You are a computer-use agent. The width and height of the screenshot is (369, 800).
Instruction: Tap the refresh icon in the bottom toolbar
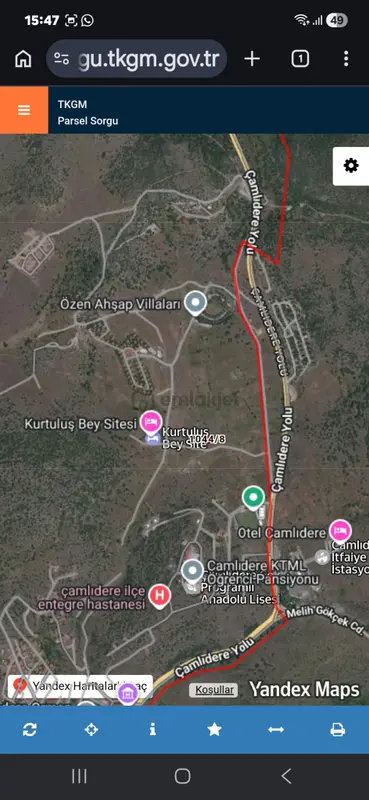(x=30, y=730)
